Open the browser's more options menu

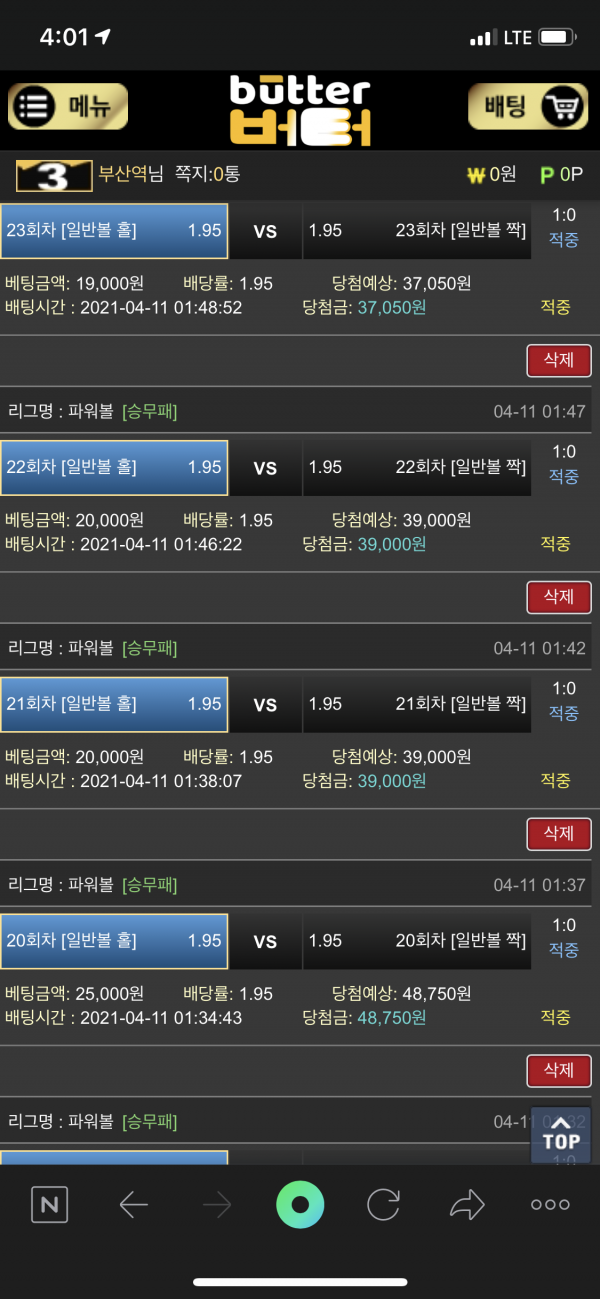click(x=550, y=1205)
